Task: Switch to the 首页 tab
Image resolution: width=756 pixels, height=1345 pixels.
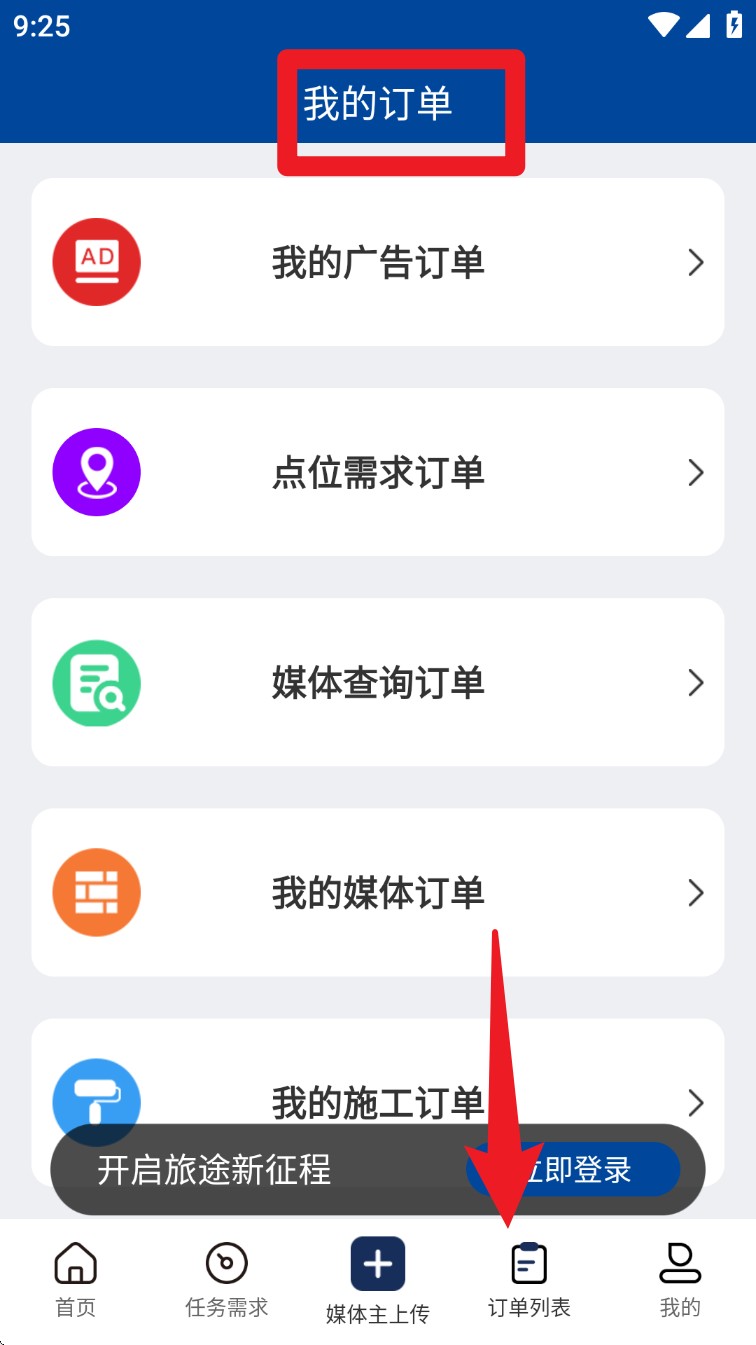Action: [x=75, y=1280]
